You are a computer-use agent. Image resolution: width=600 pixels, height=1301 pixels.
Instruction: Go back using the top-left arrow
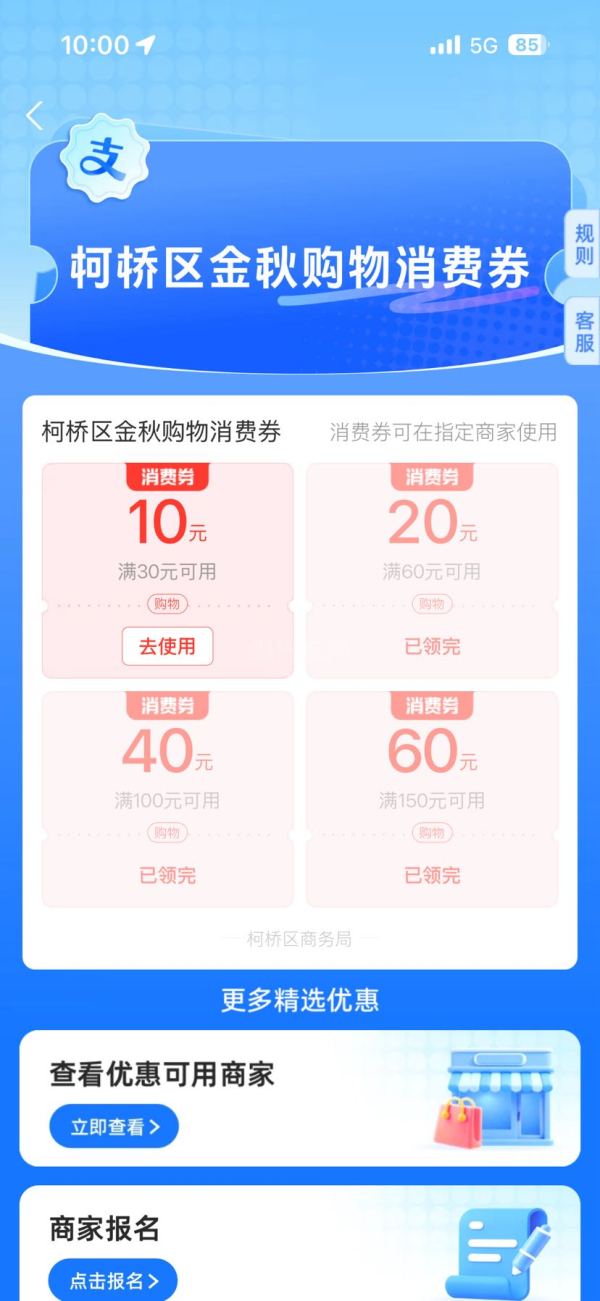(x=35, y=116)
